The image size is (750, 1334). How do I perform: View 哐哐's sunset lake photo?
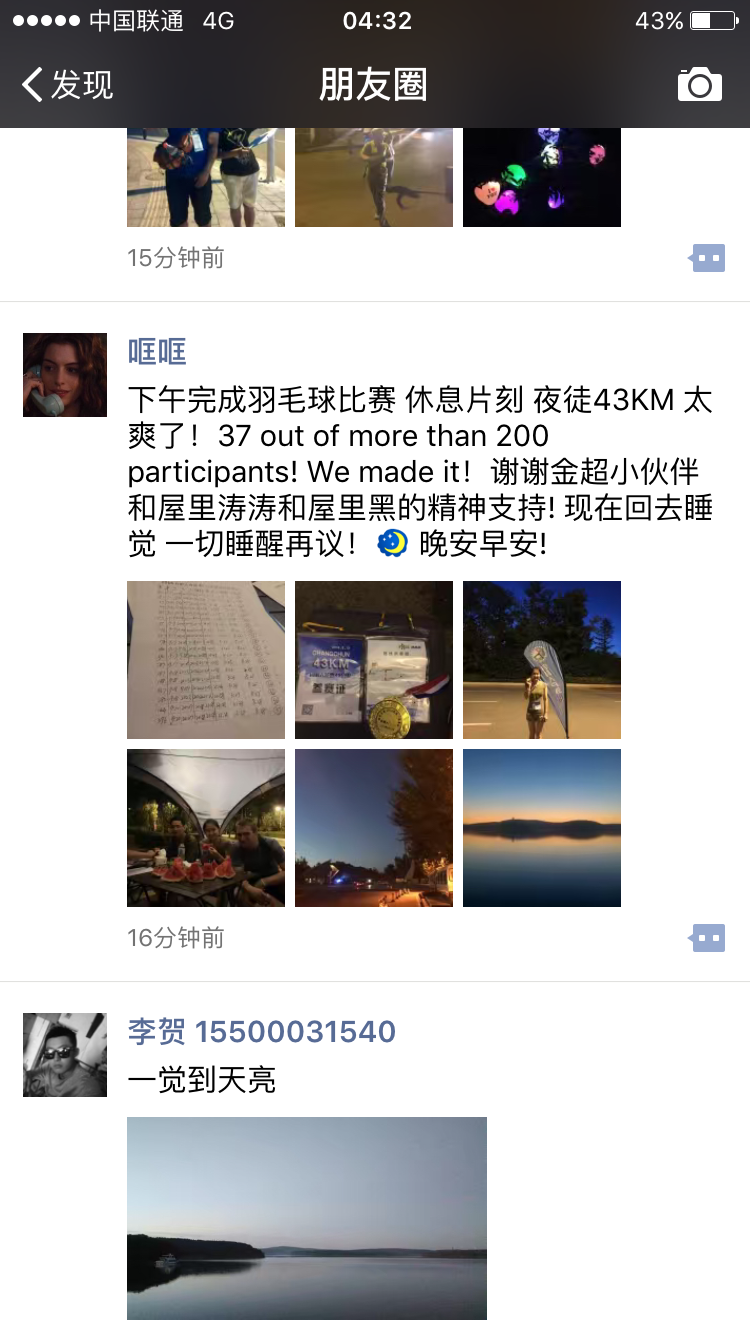click(542, 828)
